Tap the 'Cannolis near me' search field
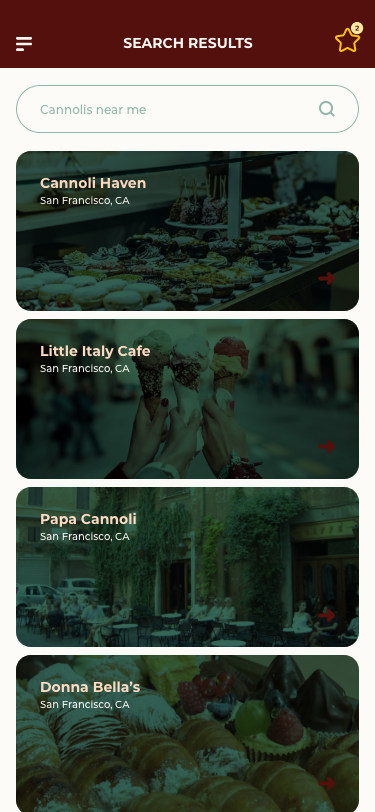The image size is (375, 812). [188, 109]
